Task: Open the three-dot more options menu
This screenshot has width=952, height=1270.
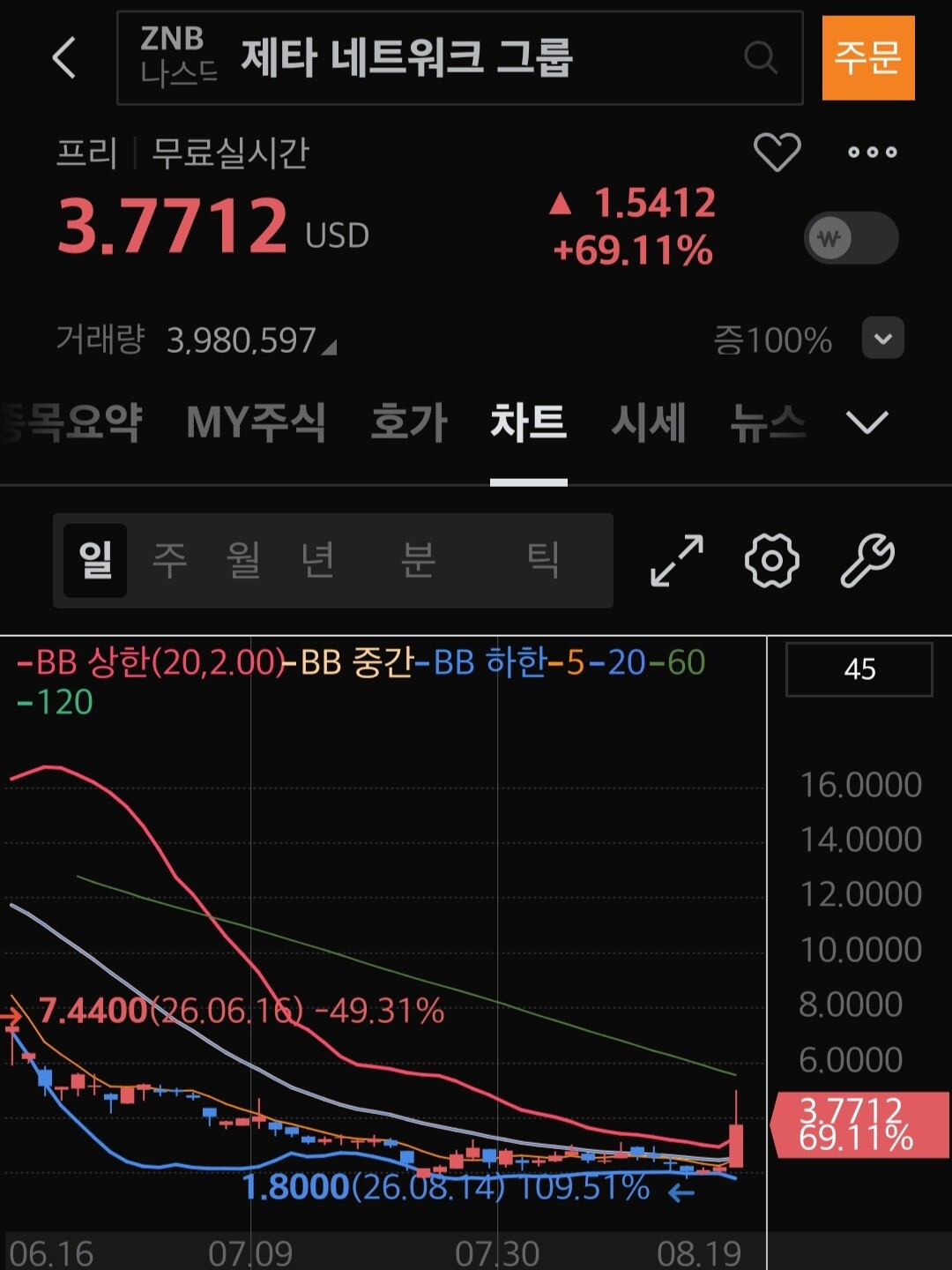Action: click(x=872, y=153)
